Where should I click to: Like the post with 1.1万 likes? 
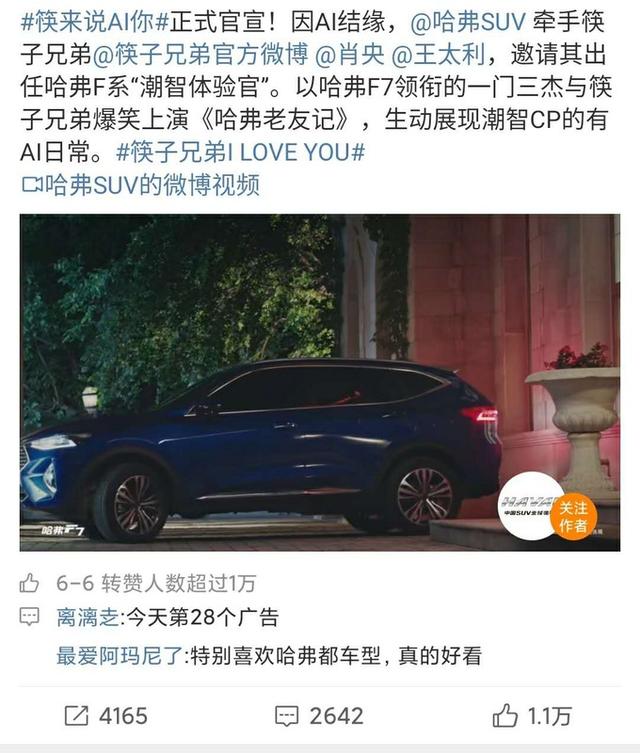(533, 716)
